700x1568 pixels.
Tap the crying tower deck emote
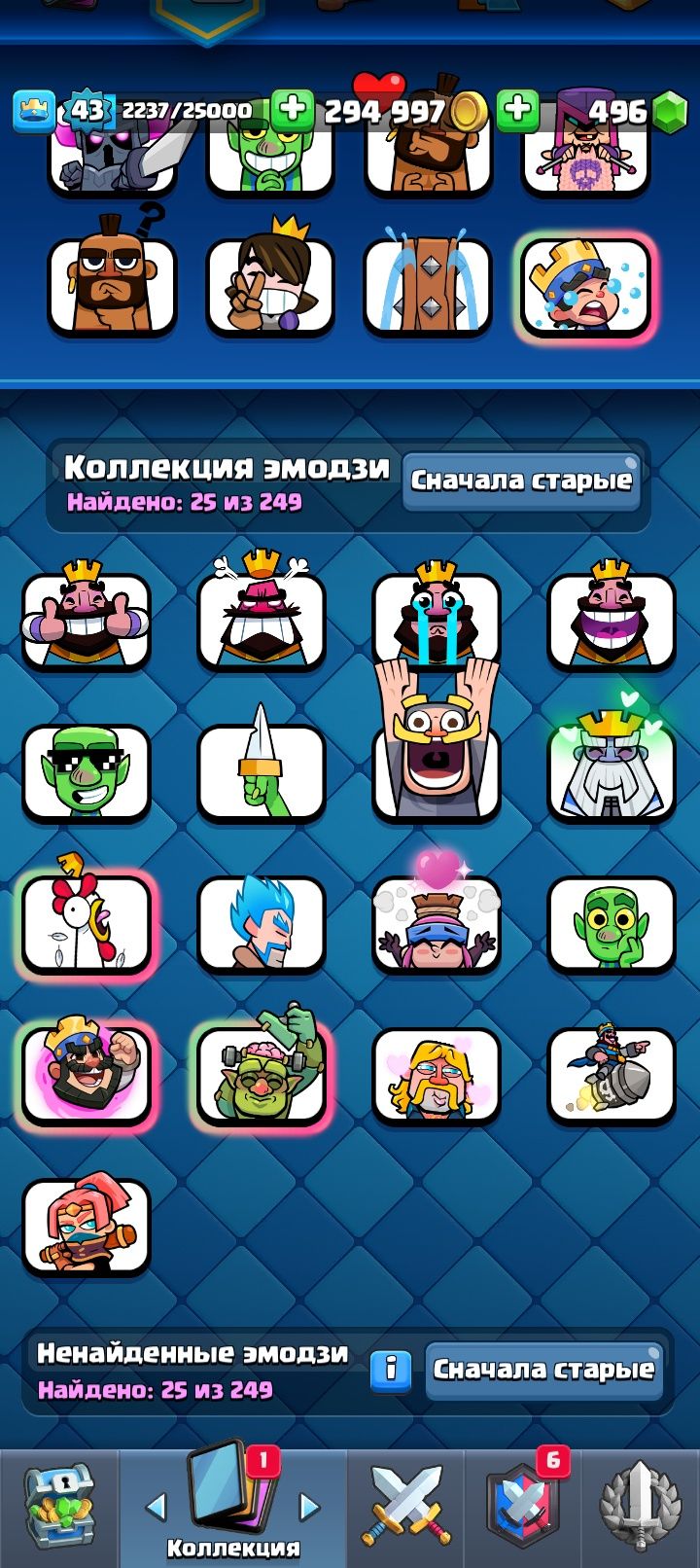427,284
